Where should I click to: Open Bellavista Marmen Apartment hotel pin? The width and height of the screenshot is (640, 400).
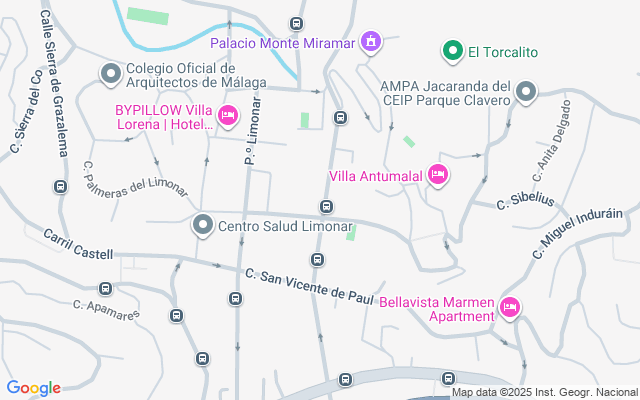click(x=509, y=308)
